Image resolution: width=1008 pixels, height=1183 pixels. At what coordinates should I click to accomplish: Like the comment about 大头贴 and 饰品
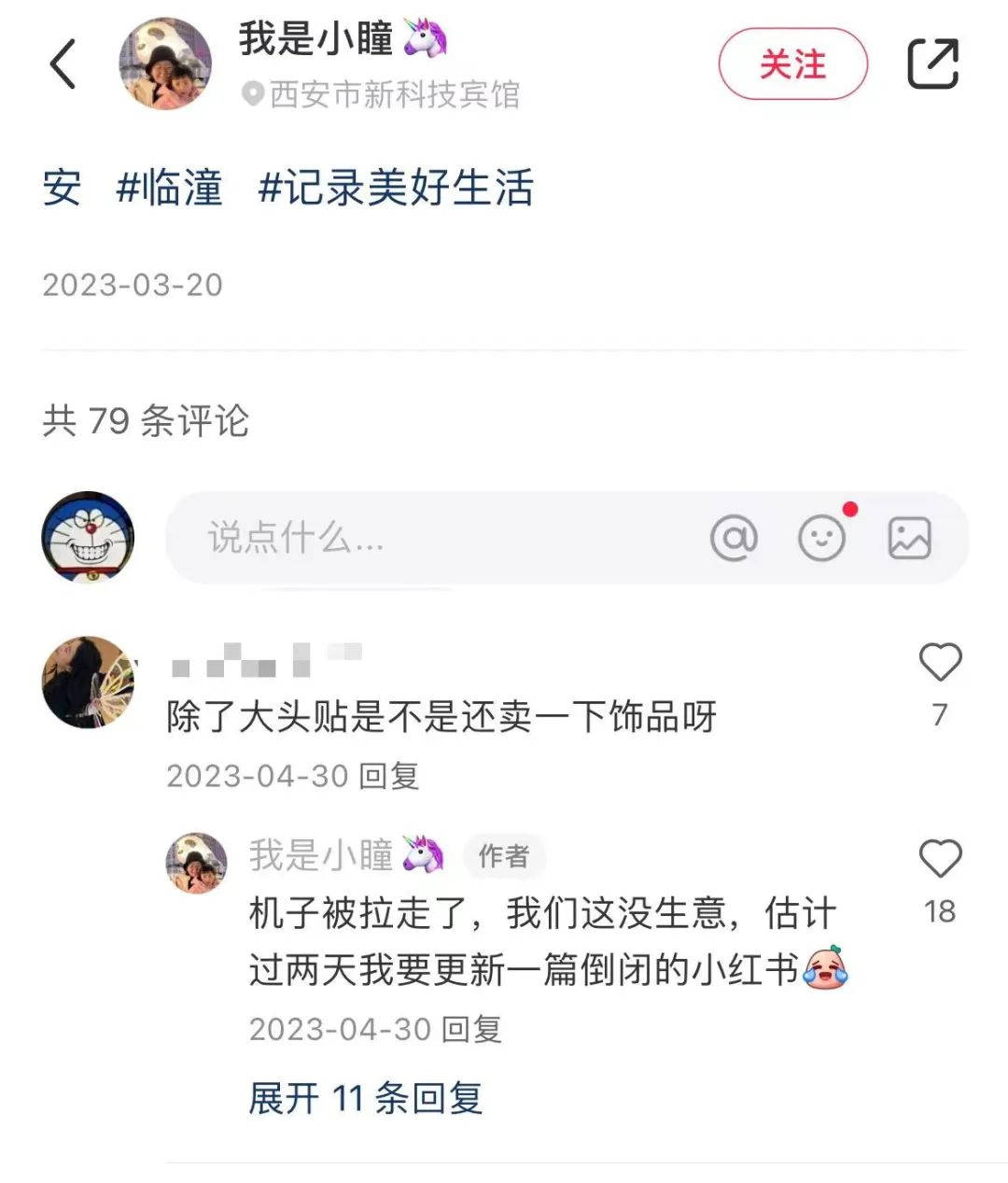coord(940,664)
